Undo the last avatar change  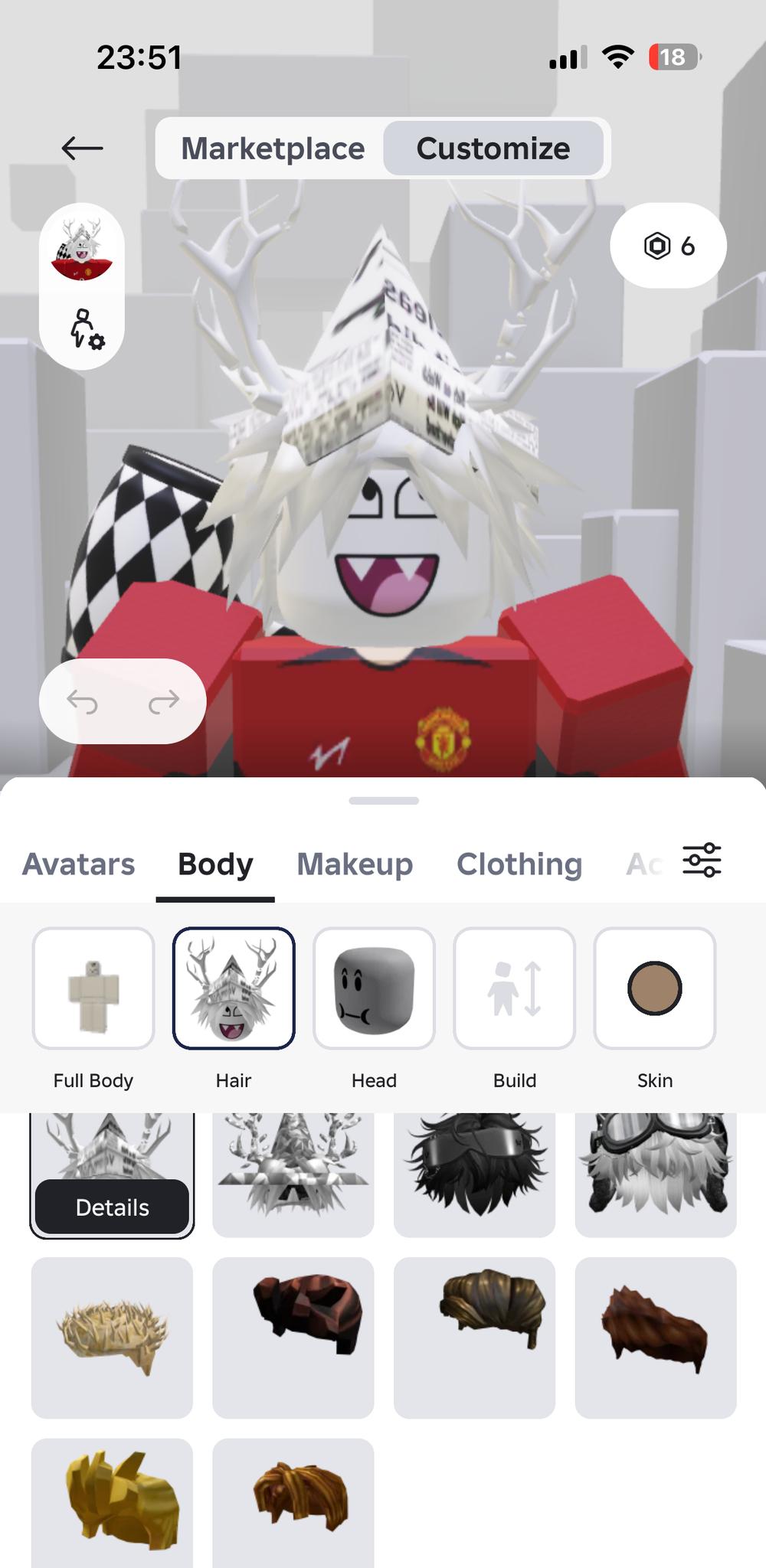pos(82,701)
